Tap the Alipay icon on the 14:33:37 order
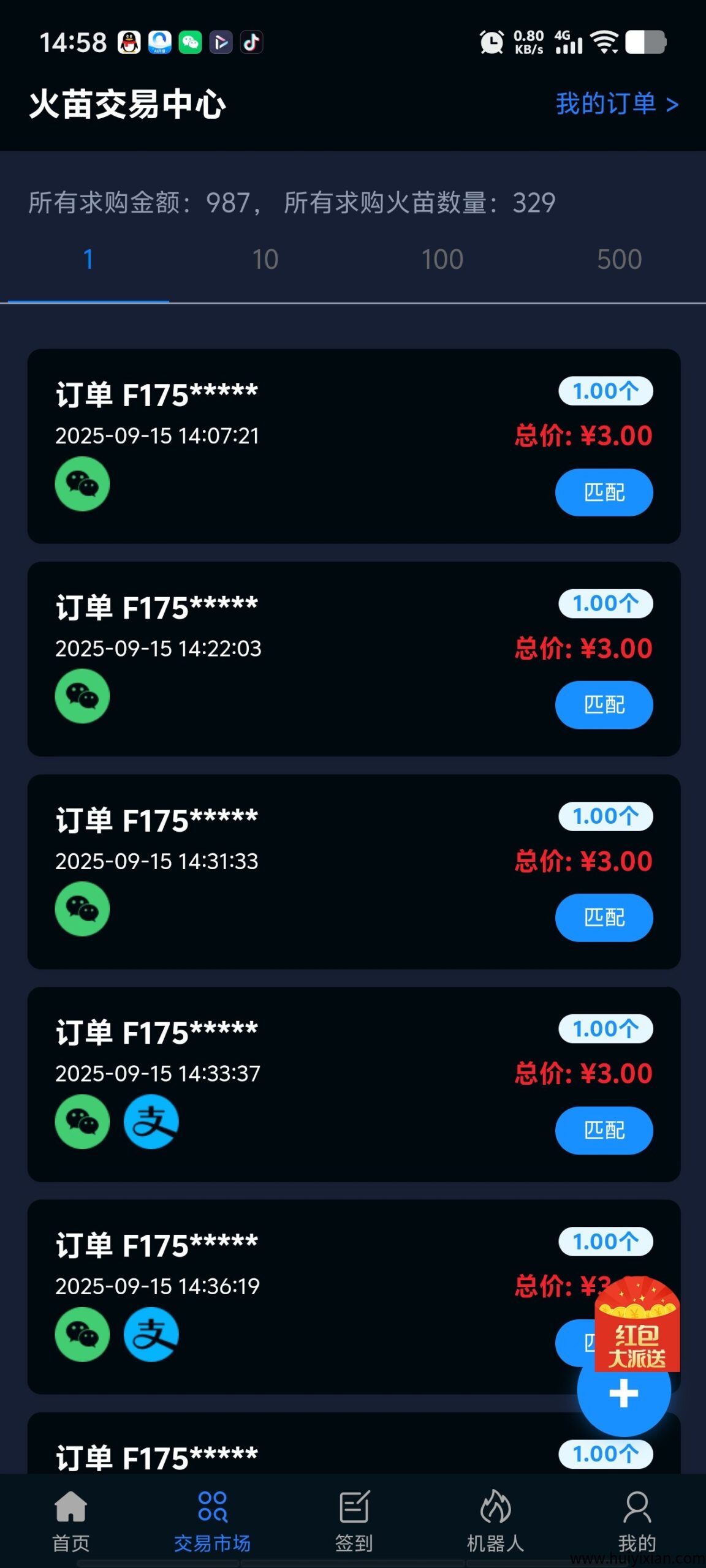 point(151,1122)
